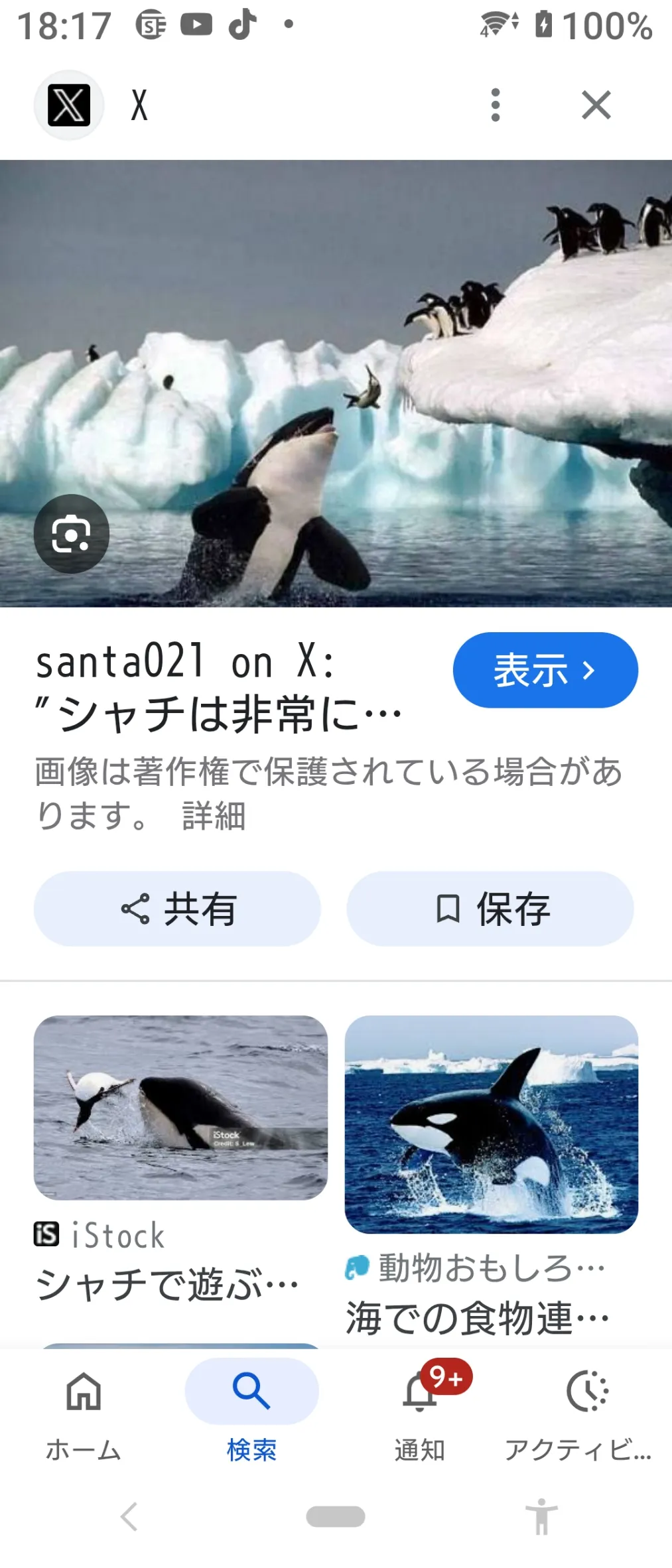Tap the accessibility shortcut button

click(541, 1516)
